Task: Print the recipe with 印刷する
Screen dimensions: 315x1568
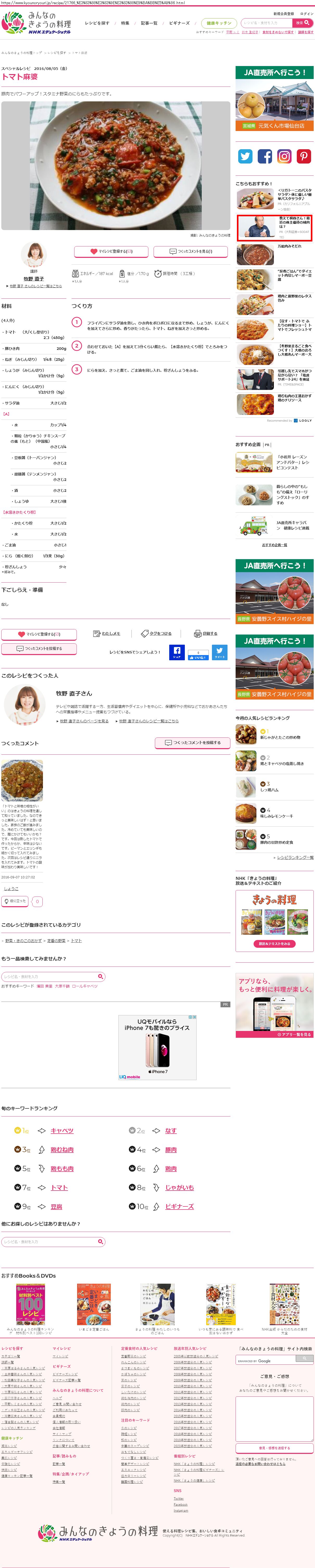Action: tap(206, 633)
